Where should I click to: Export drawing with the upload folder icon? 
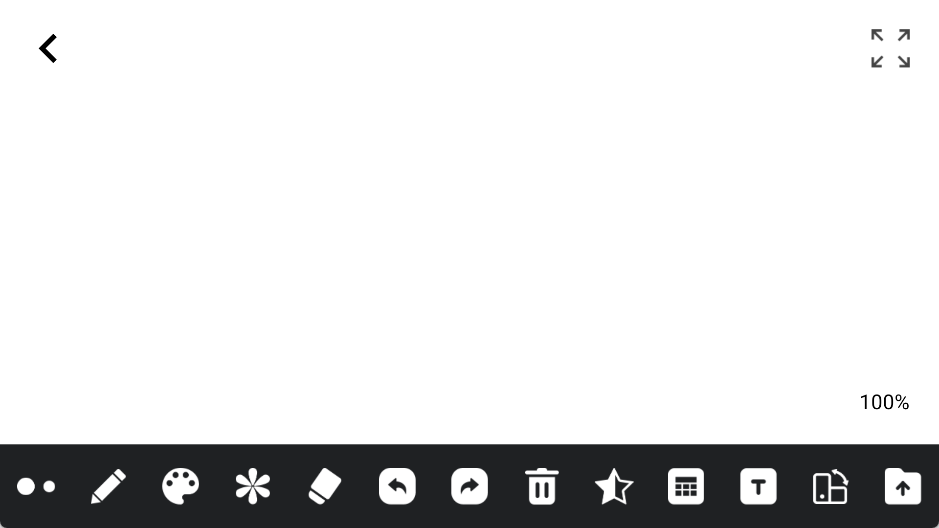point(903,487)
